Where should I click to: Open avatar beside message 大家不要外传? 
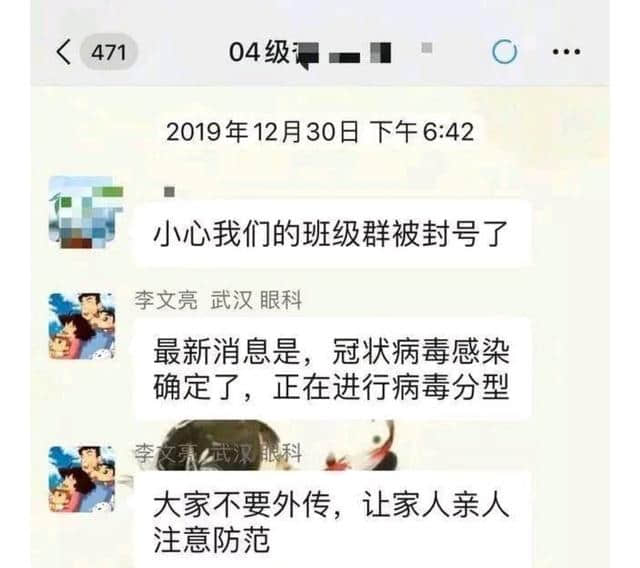click(82, 478)
